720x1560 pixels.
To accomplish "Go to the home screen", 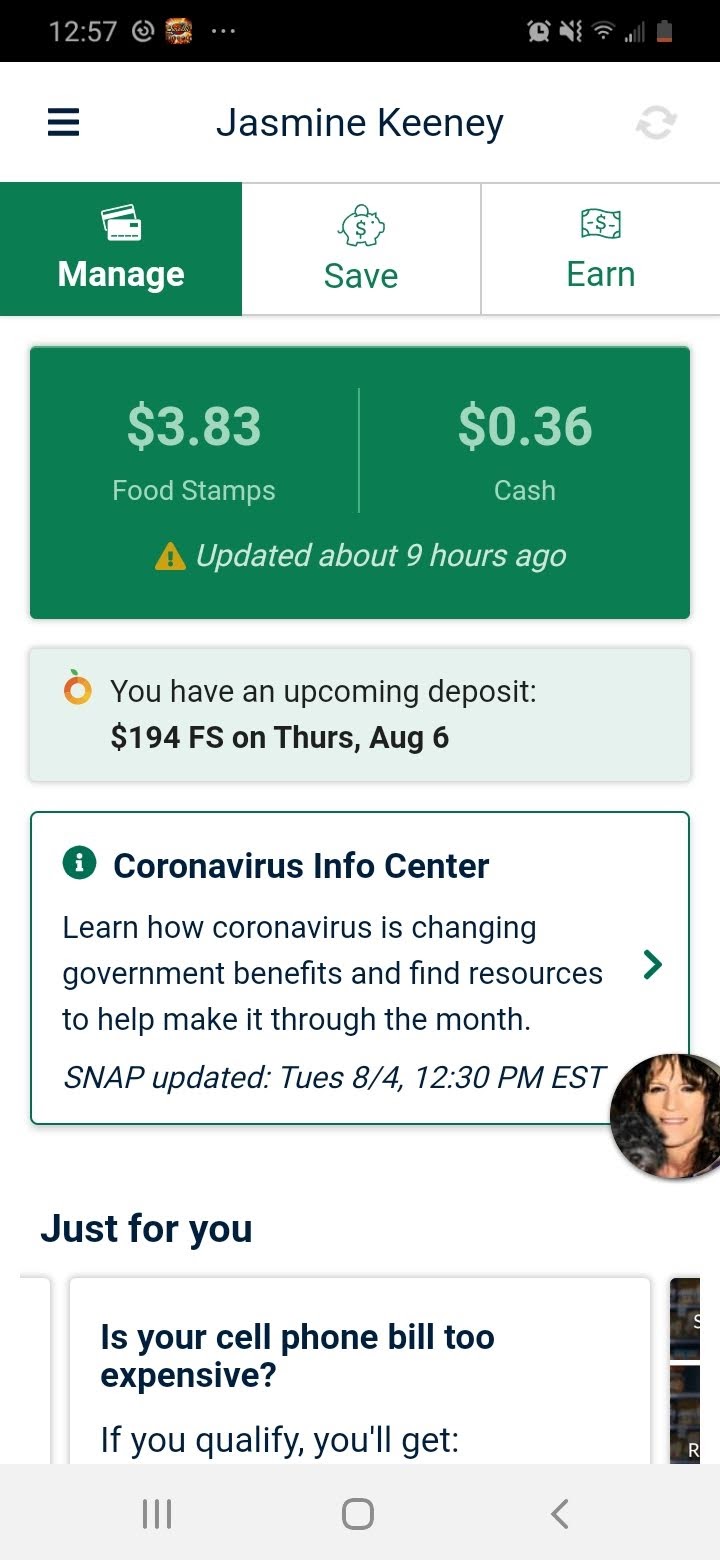I will 358,1513.
